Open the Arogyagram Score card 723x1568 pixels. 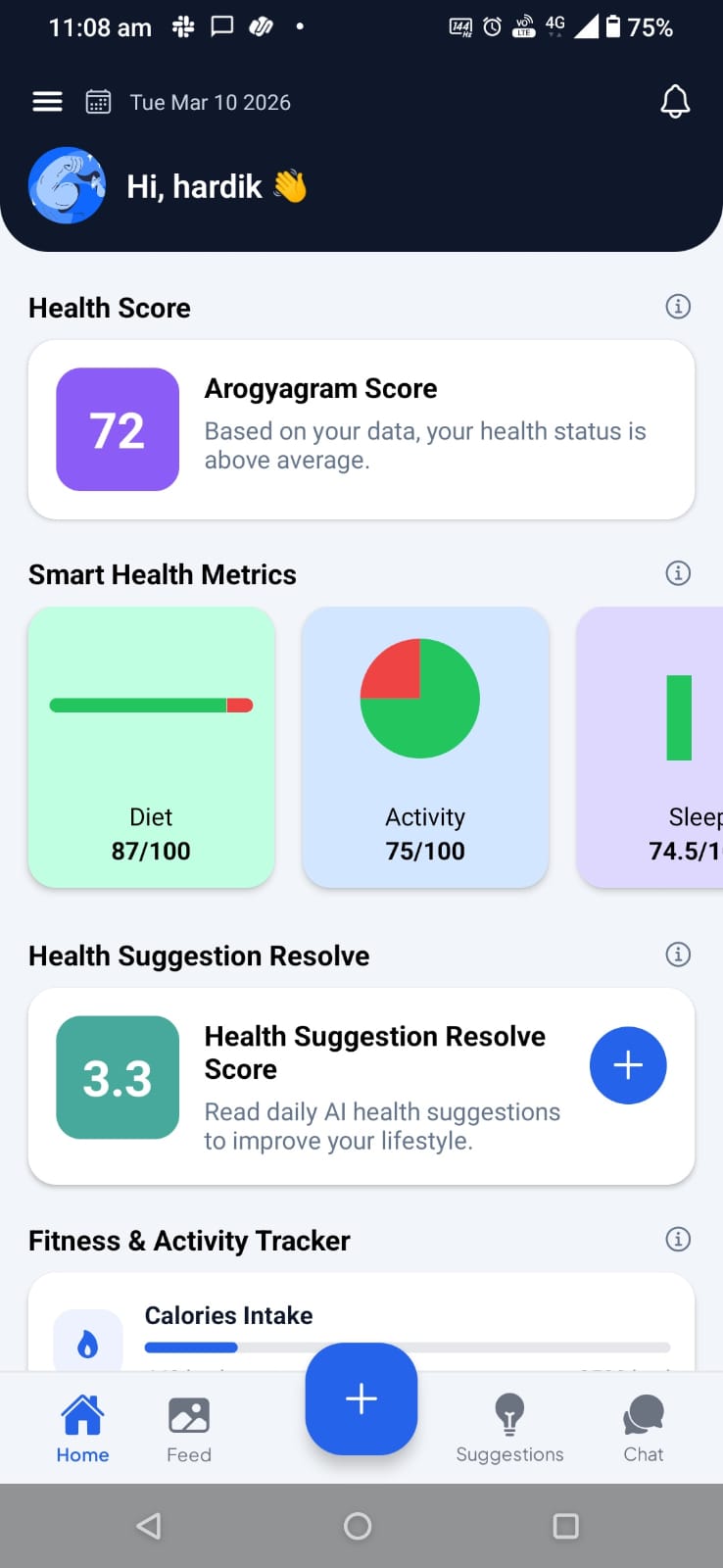[x=361, y=429]
